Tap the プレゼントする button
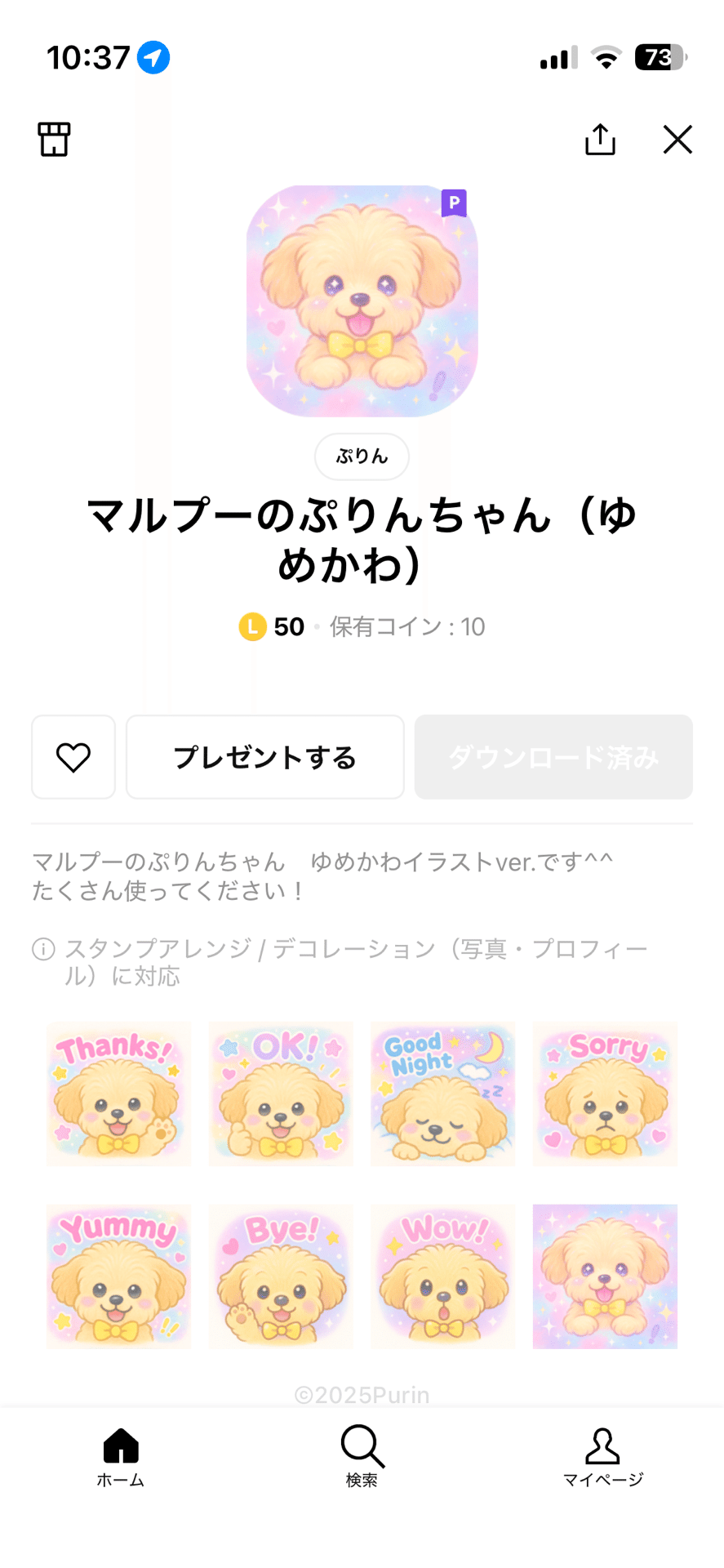The height and width of the screenshot is (1568, 724). (x=264, y=757)
